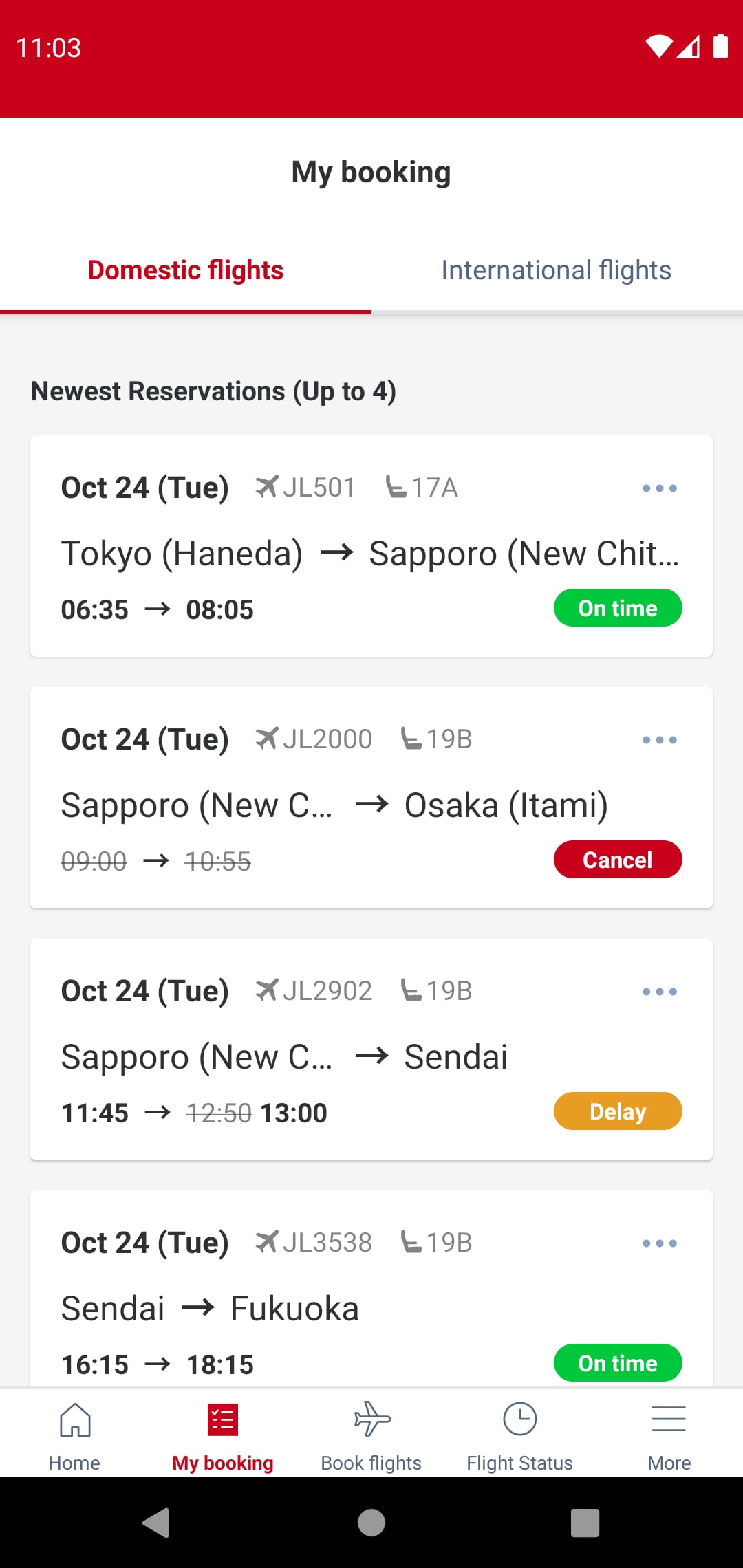Tap the On time badge for JL501
Screen dimensions: 743x1568
tap(617, 607)
